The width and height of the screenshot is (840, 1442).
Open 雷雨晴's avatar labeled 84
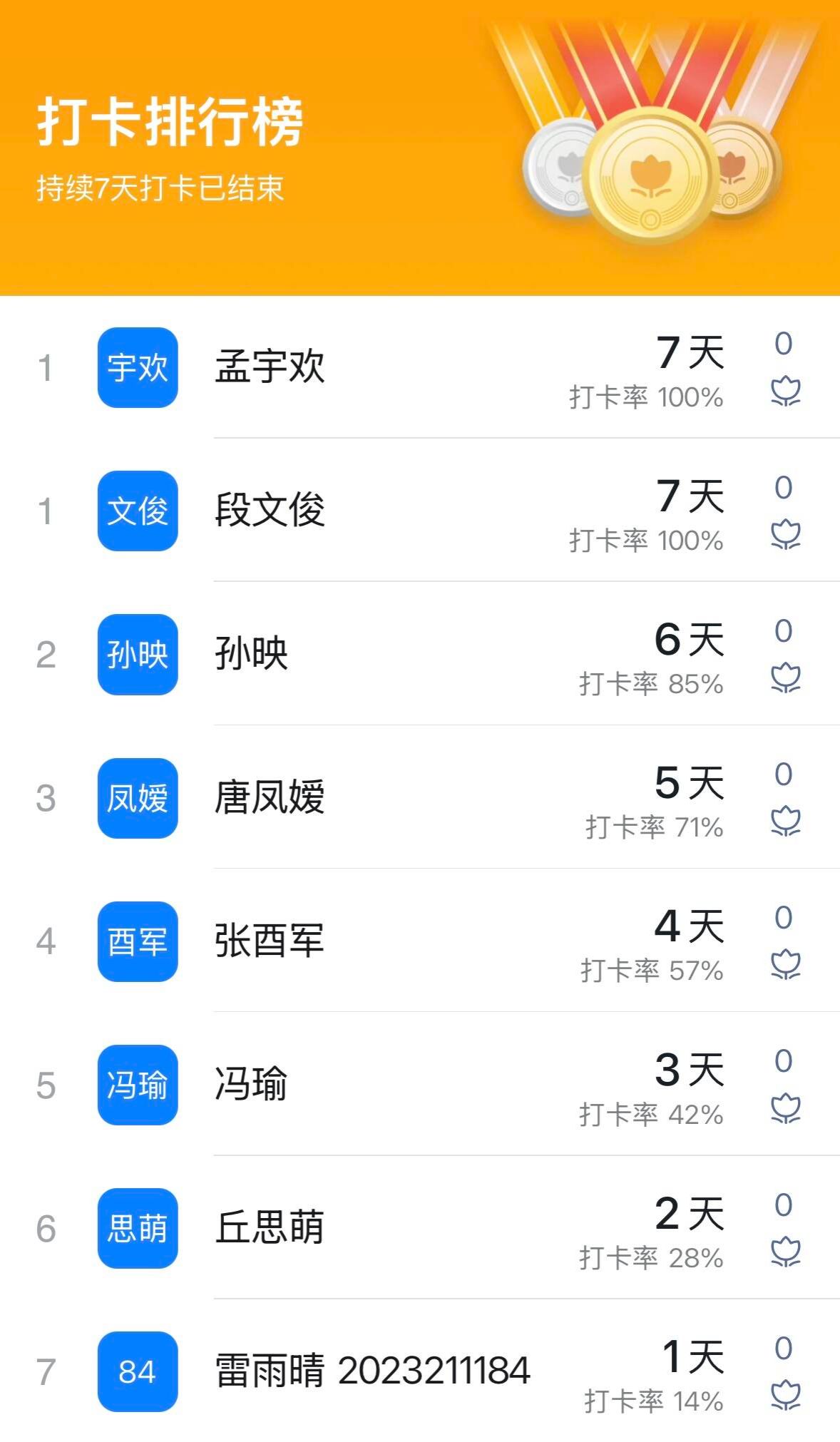tap(138, 1371)
